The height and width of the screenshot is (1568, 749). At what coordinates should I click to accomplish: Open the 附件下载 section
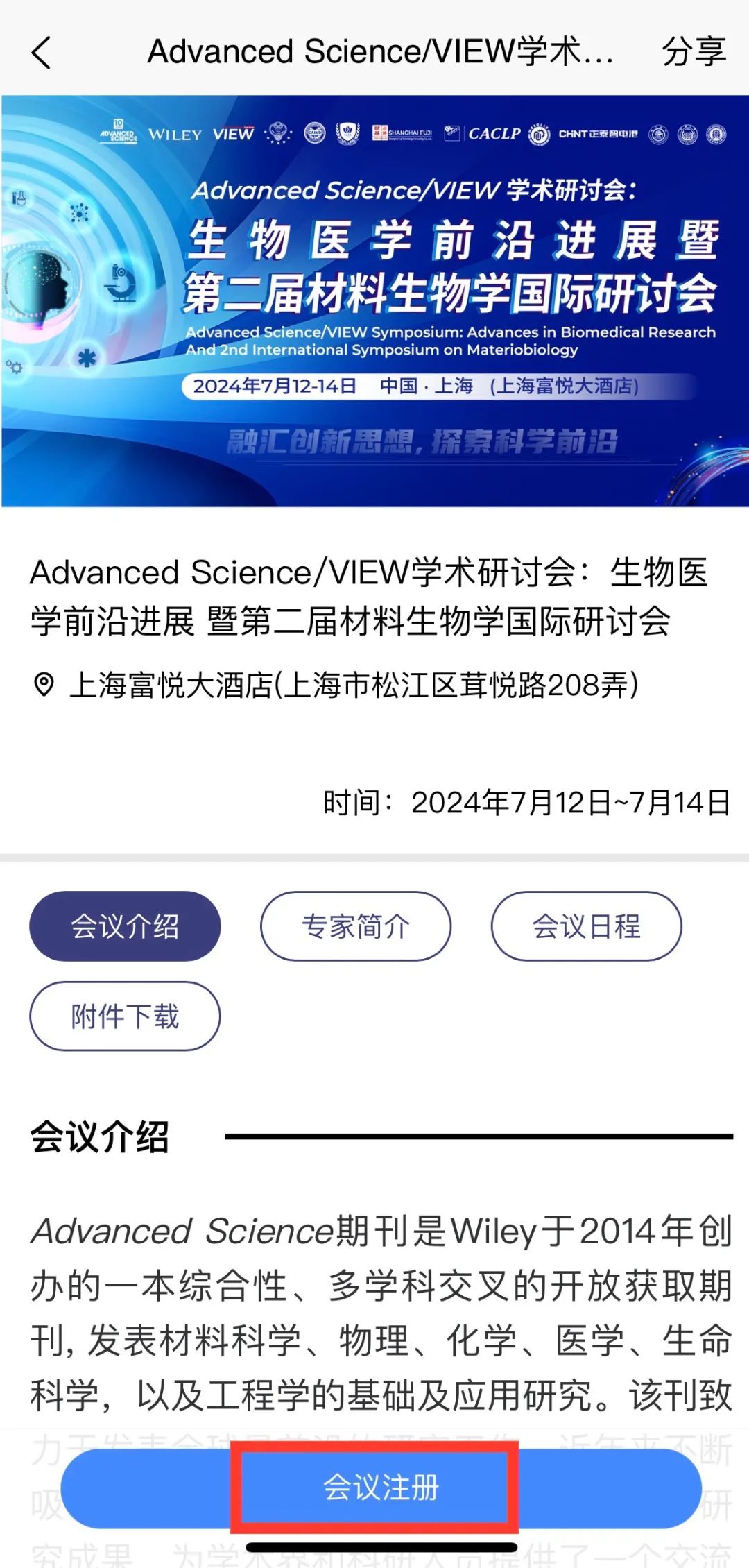click(x=125, y=1016)
